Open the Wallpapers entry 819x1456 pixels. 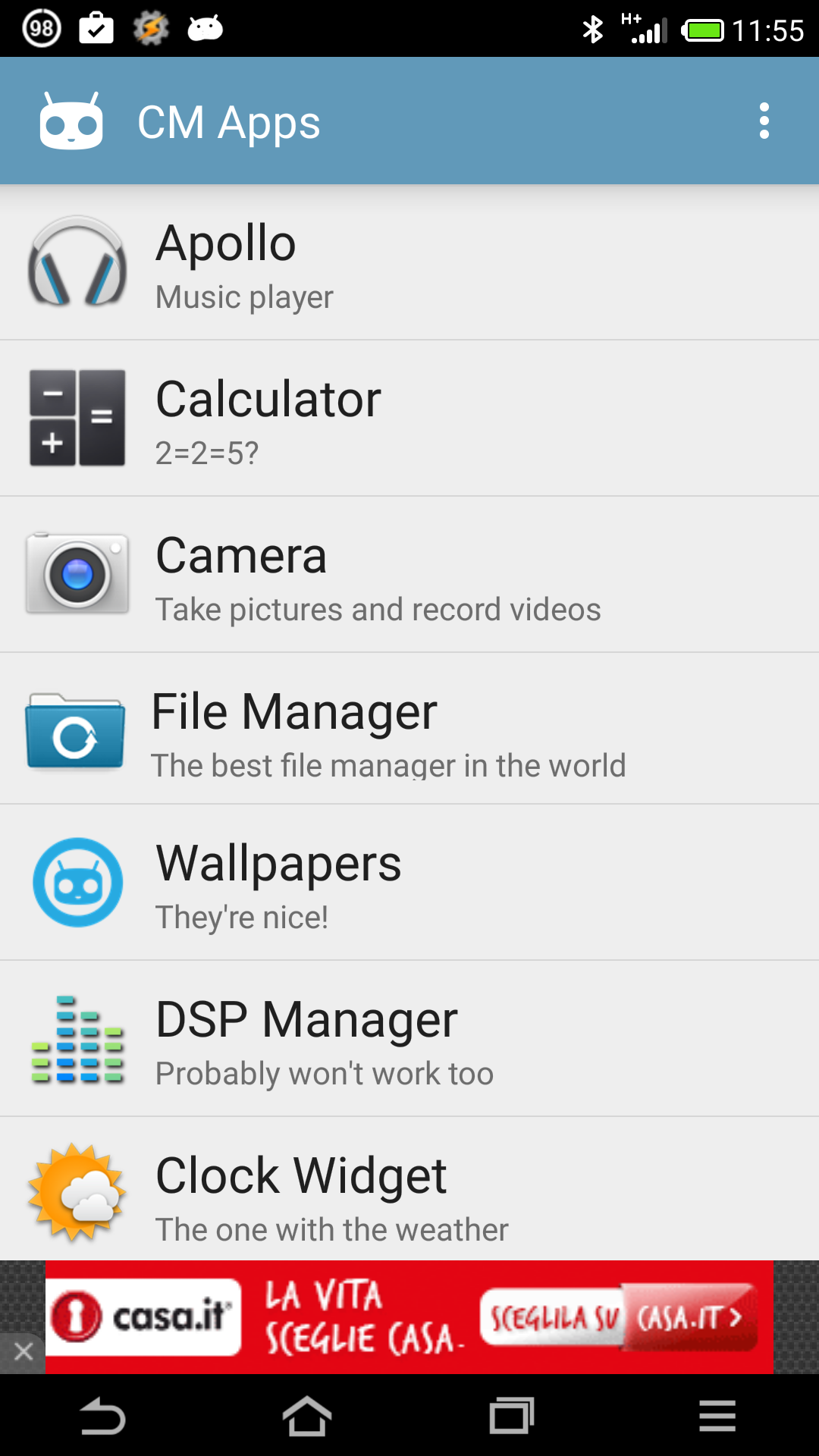409,883
